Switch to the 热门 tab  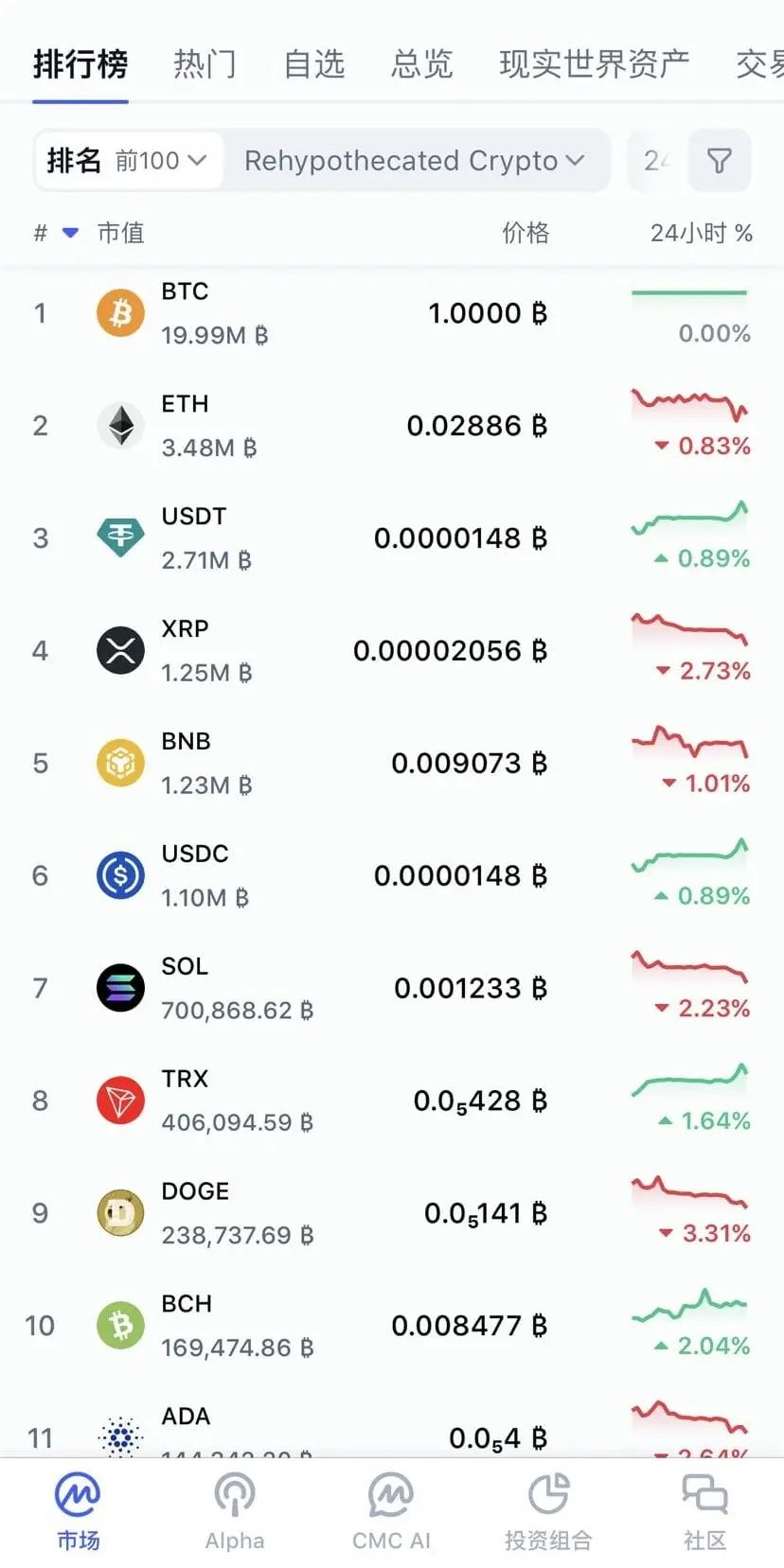tap(205, 64)
